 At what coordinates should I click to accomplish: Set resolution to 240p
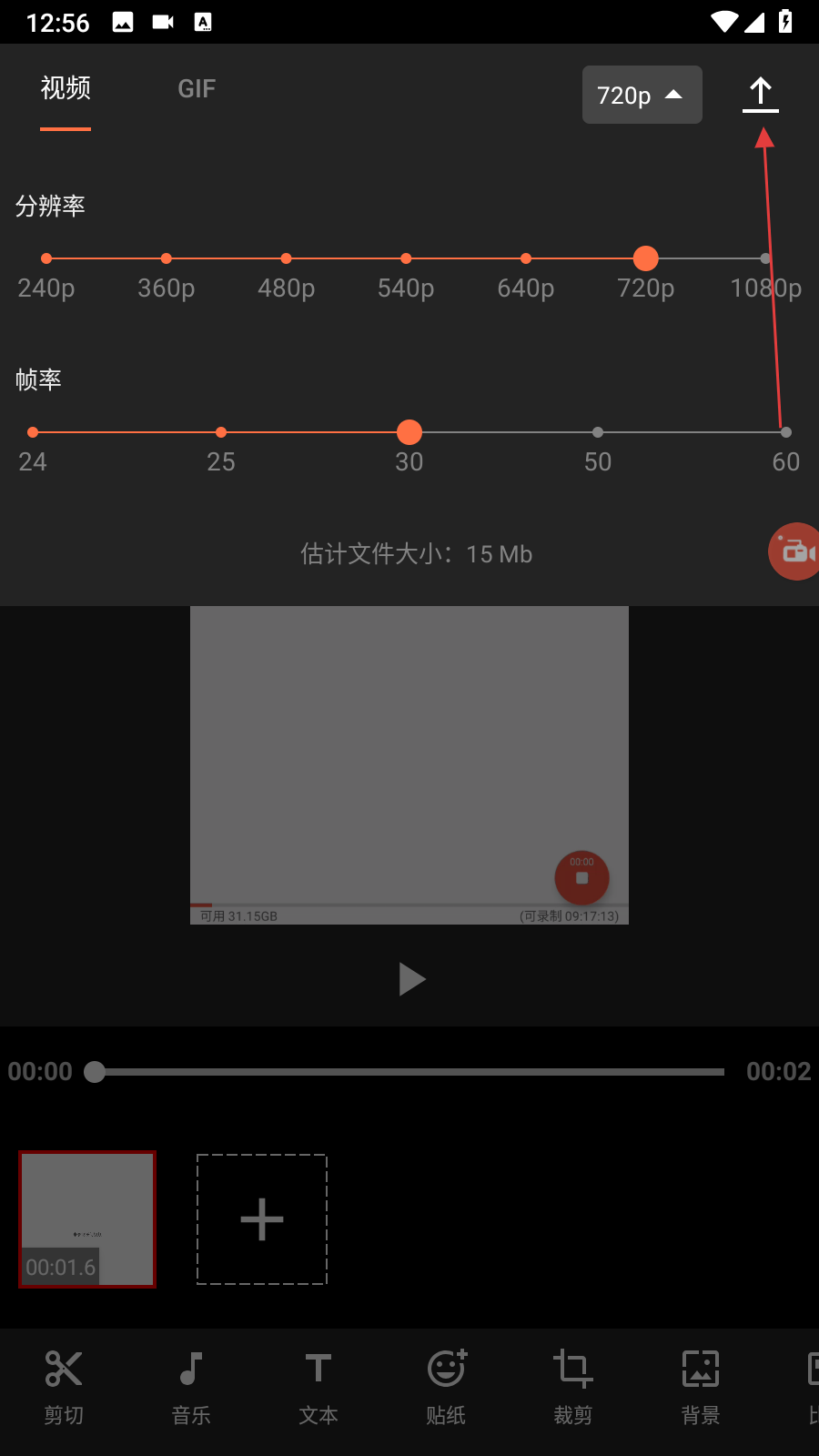coord(46,259)
